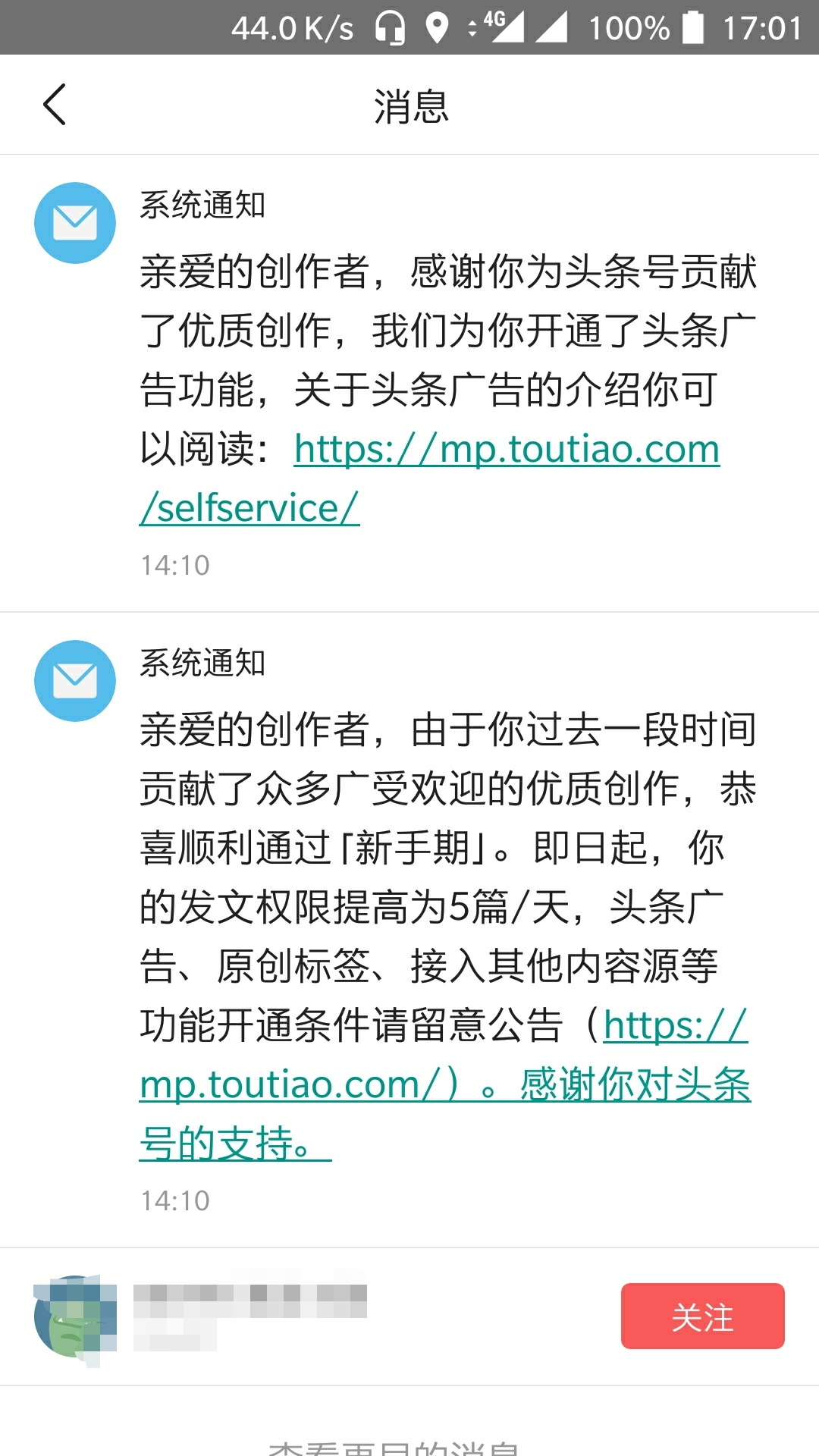Screen dimensions: 819x1456
Task: Select the 消息 title in the header
Action: (x=409, y=106)
